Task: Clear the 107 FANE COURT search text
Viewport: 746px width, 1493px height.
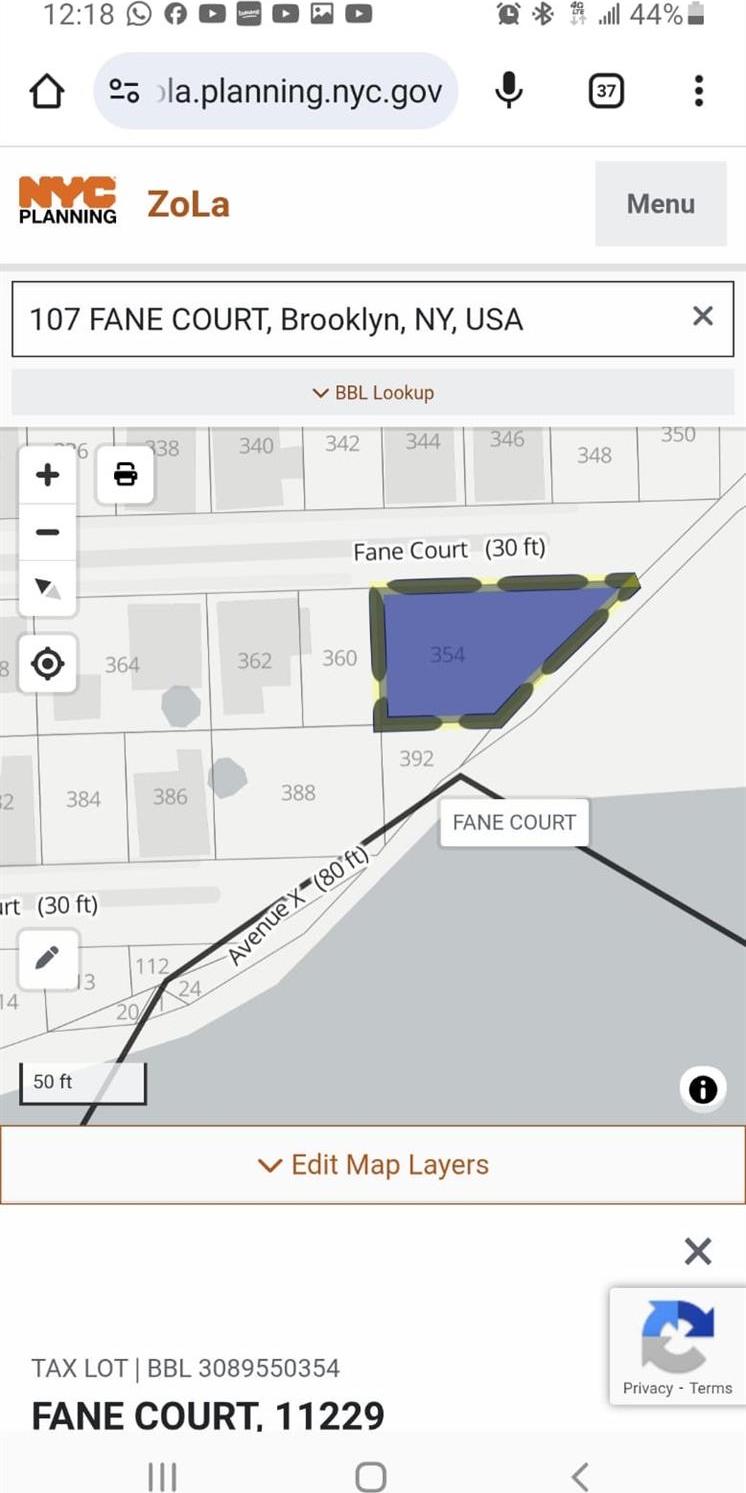Action: [703, 317]
